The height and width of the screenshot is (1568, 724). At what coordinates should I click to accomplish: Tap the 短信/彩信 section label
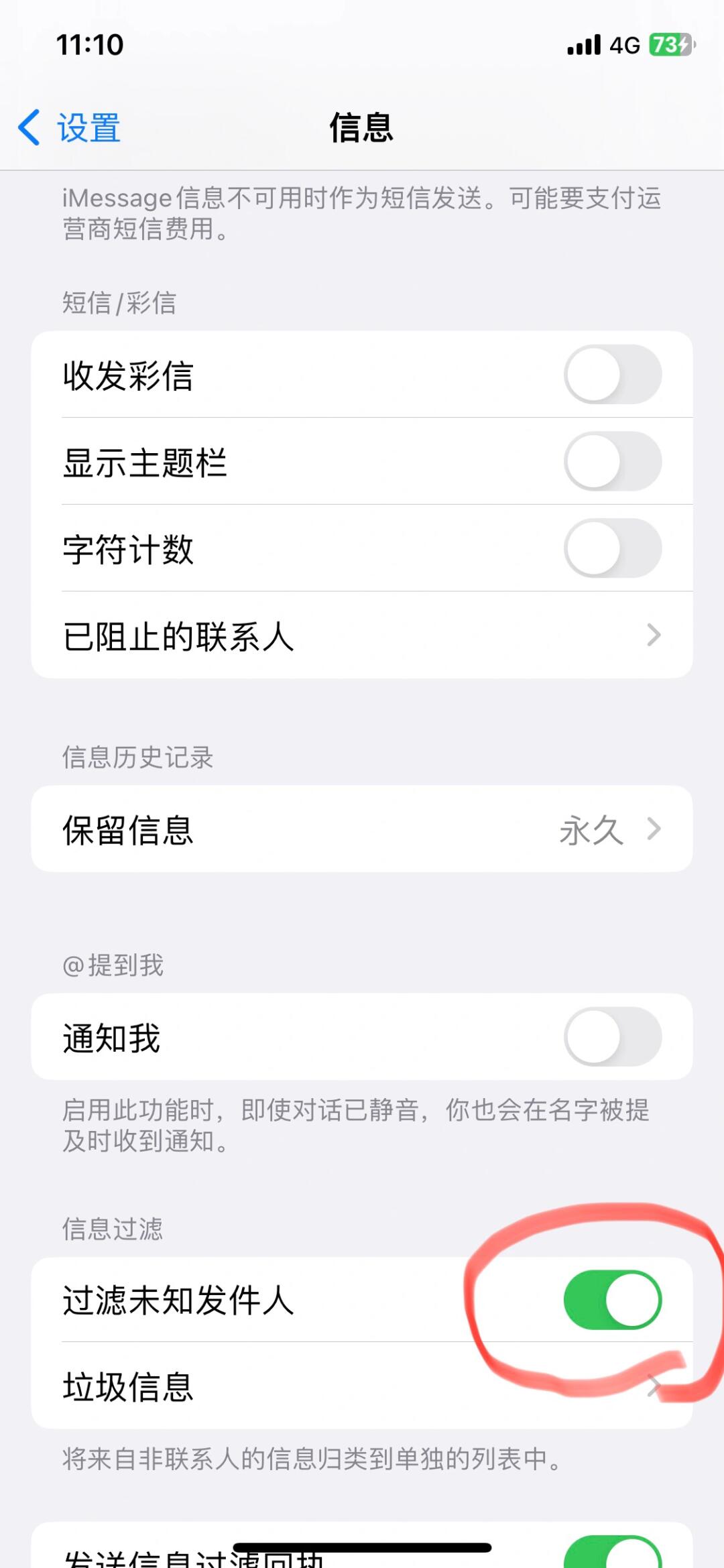click(117, 303)
